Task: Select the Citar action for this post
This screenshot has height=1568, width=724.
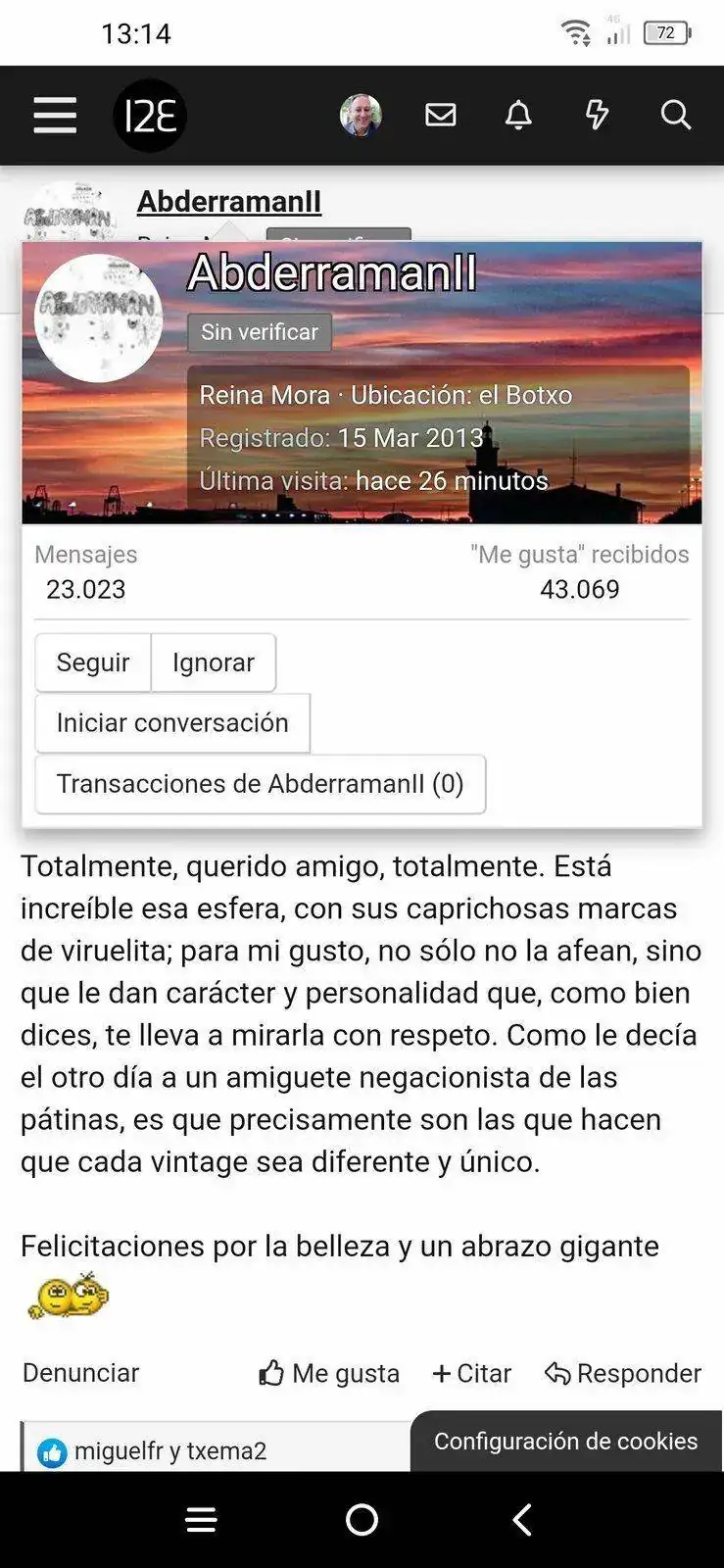Action: [471, 1373]
